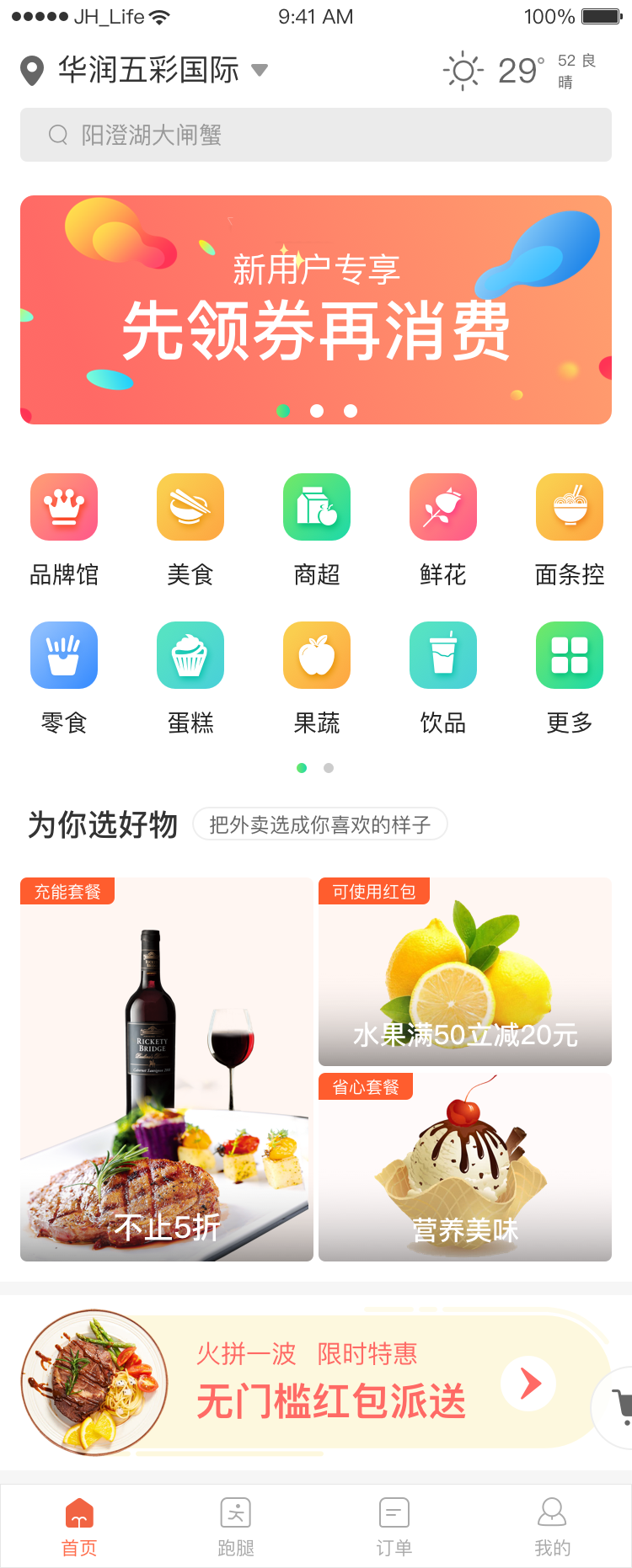
Task: Switch to the 订单 tab
Action: (394, 1528)
